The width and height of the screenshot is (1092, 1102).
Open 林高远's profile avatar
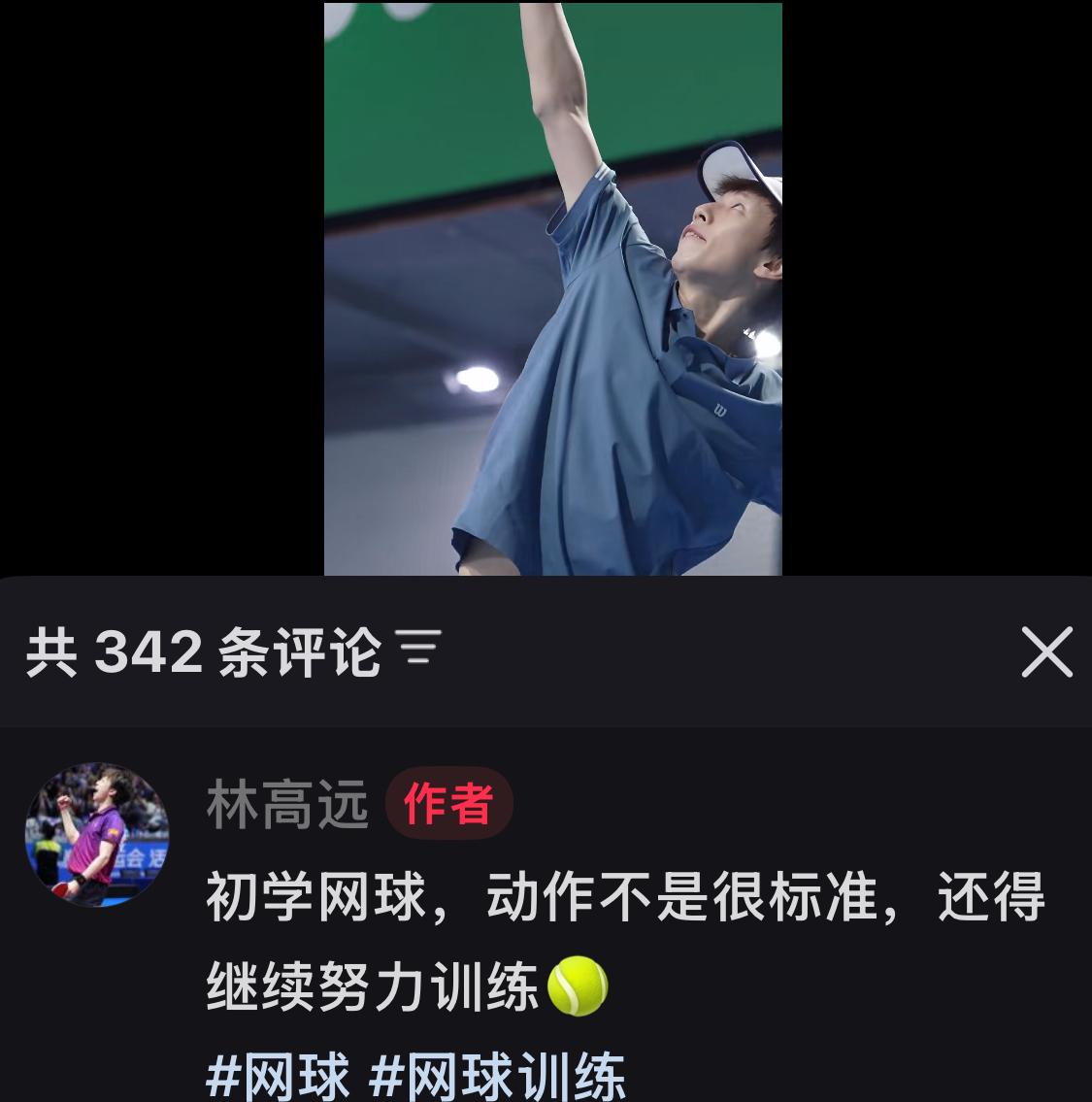point(97,833)
